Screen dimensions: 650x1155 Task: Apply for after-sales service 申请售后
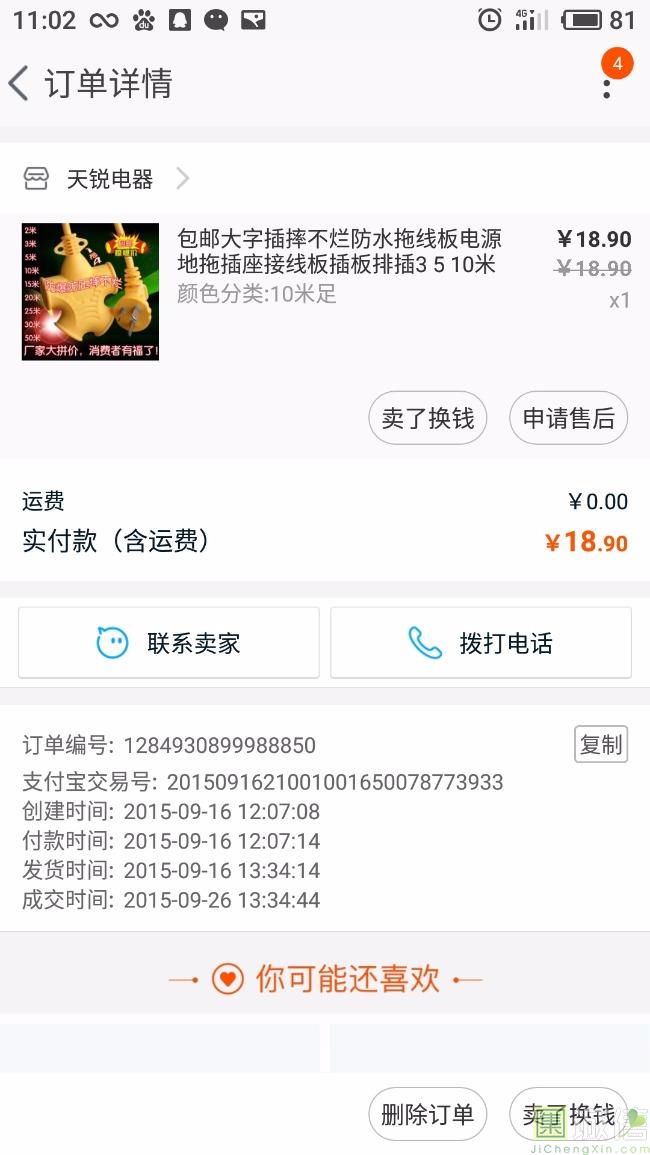(568, 418)
